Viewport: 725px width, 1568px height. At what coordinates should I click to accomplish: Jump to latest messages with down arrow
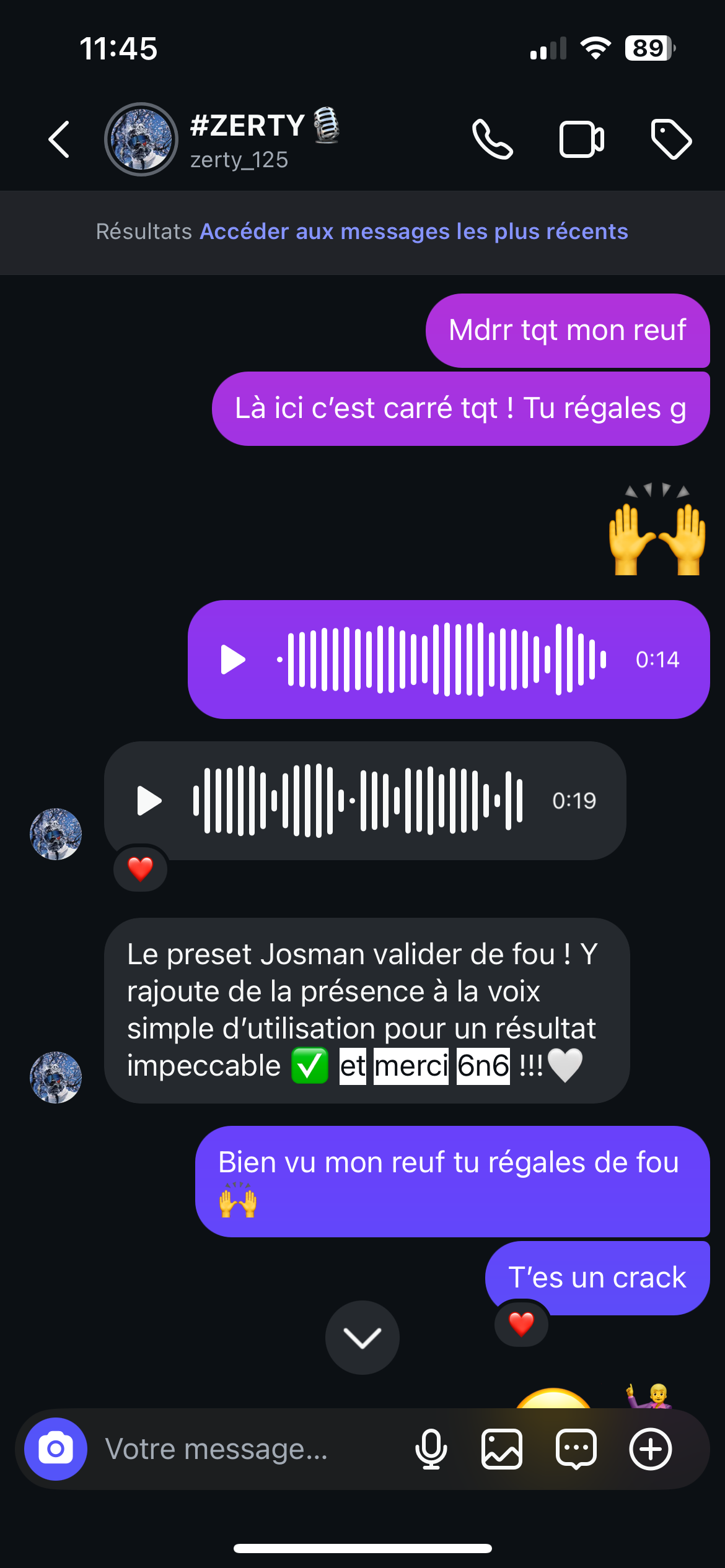click(x=362, y=1338)
